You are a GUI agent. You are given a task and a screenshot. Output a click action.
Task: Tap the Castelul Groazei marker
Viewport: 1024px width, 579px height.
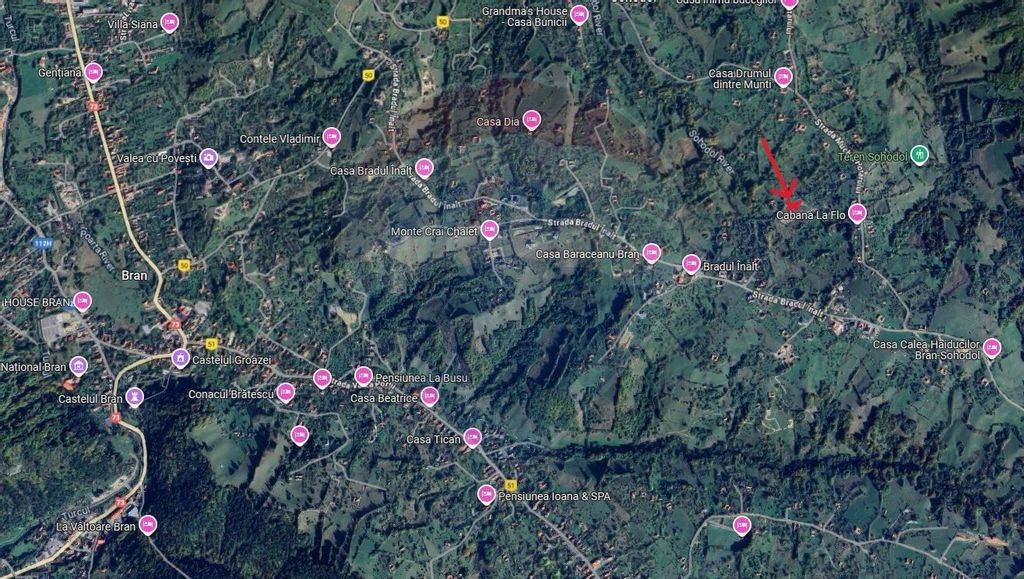coord(180,358)
